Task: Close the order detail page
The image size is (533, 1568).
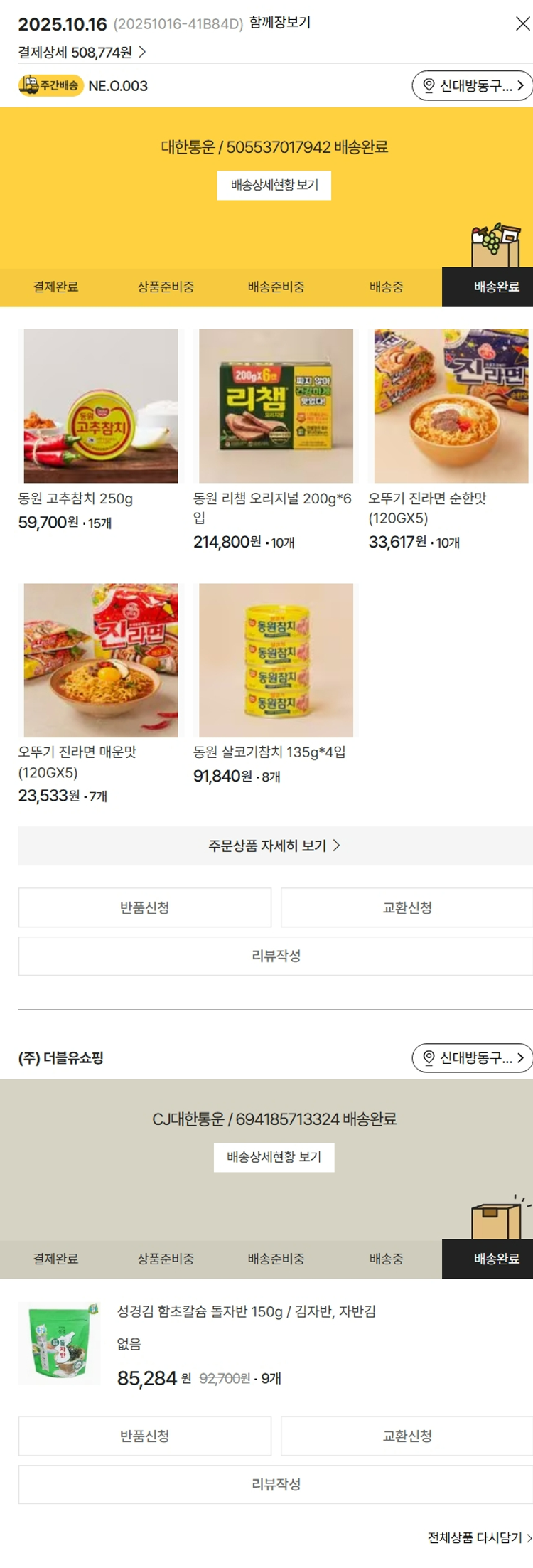Action: point(522,24)
